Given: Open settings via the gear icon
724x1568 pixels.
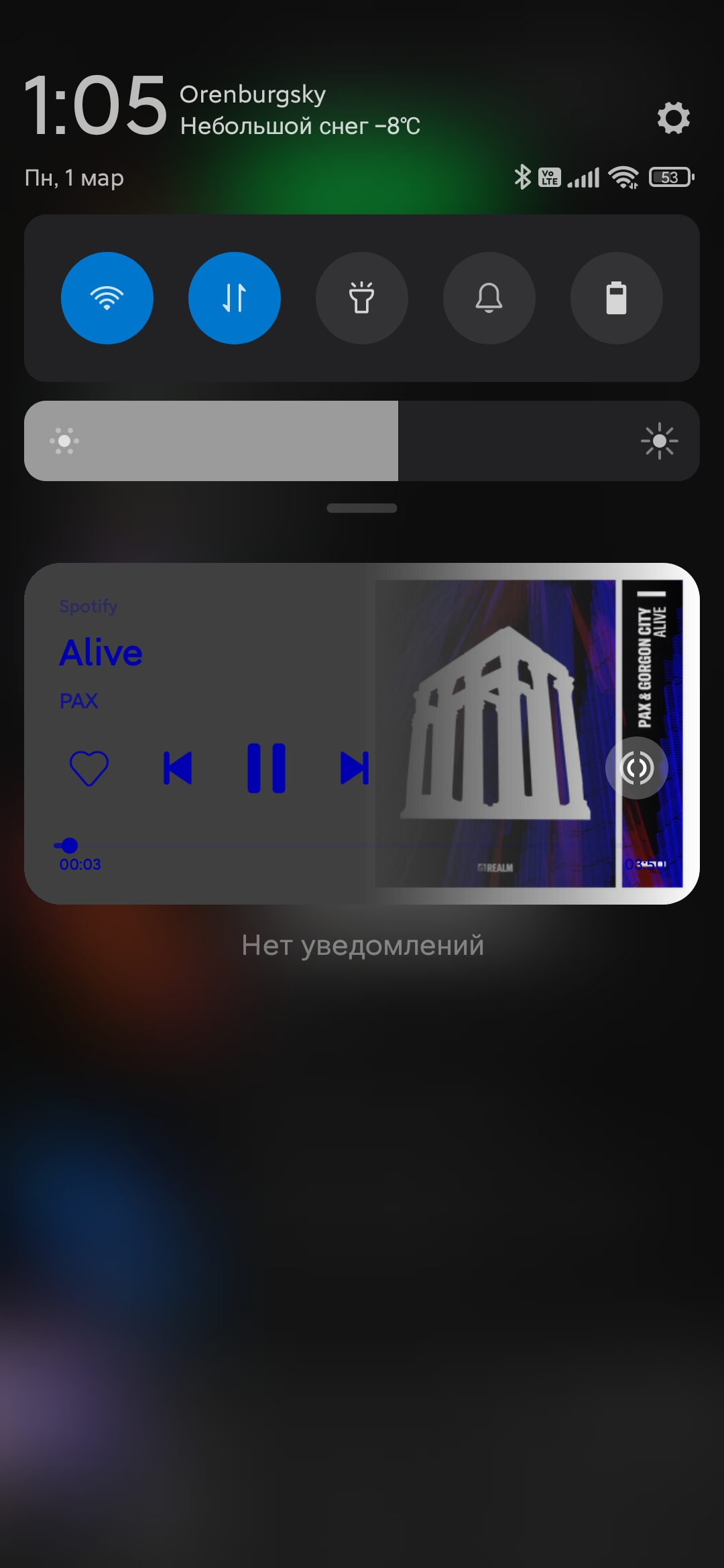Looking at the screenshot, I should (673, 118).
